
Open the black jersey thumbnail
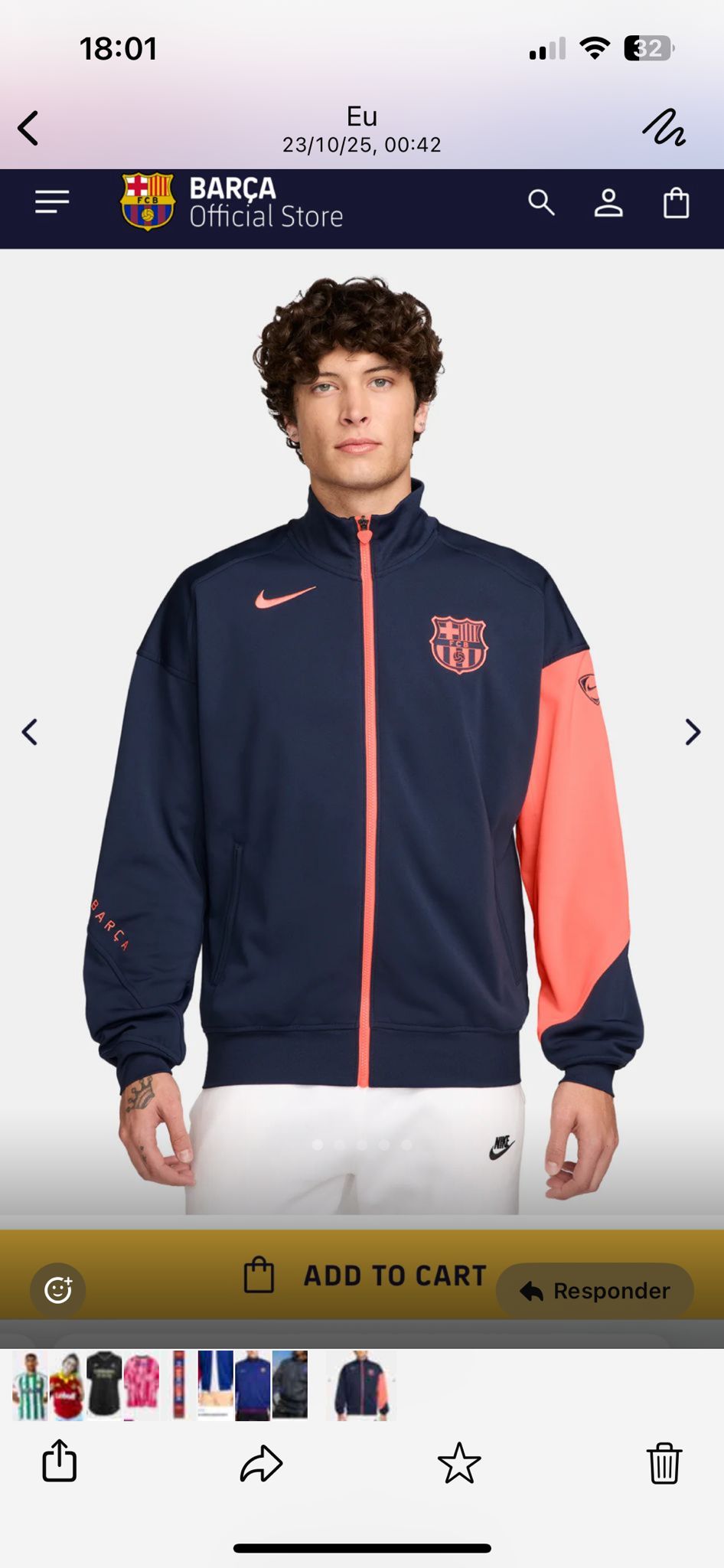[104, 1386]
